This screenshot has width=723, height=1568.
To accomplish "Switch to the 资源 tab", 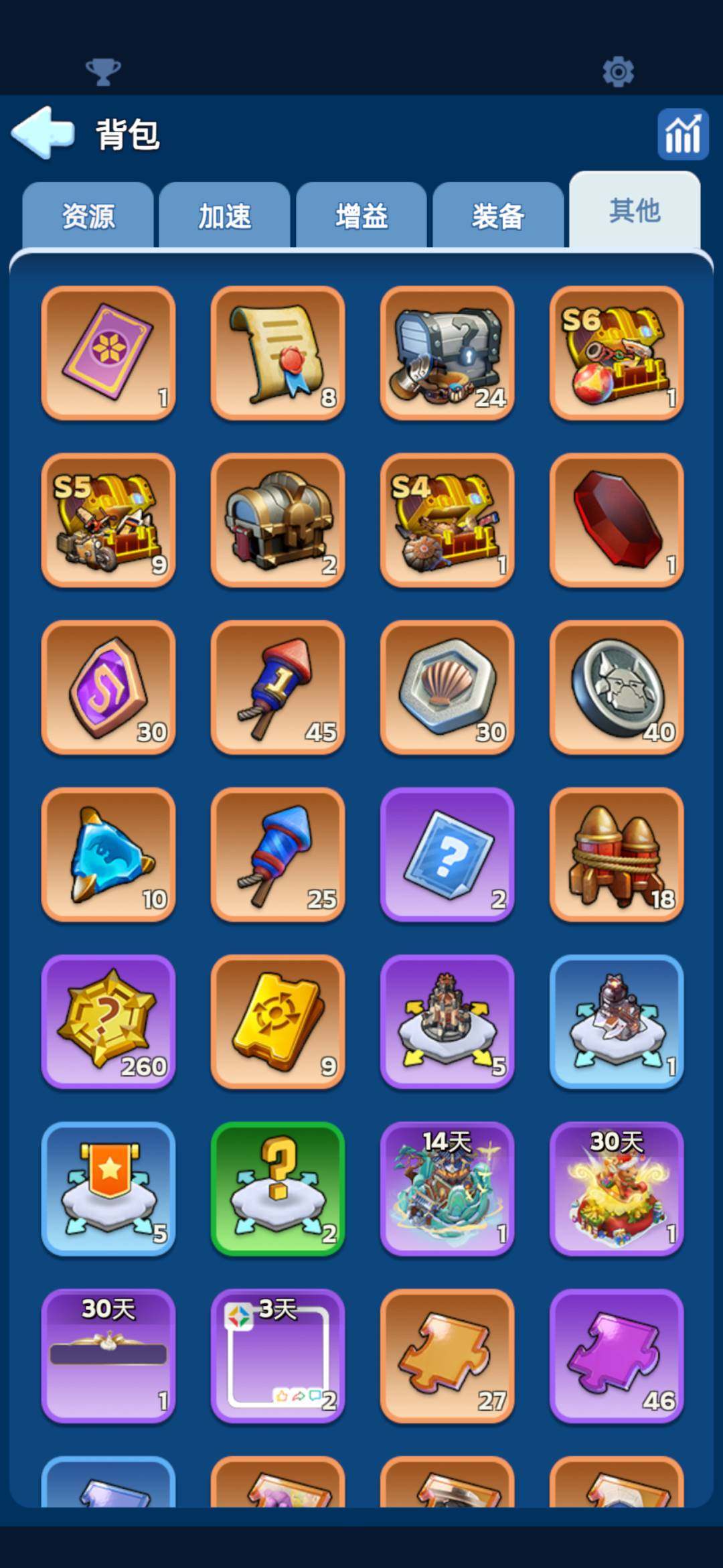I will (88, 216).
